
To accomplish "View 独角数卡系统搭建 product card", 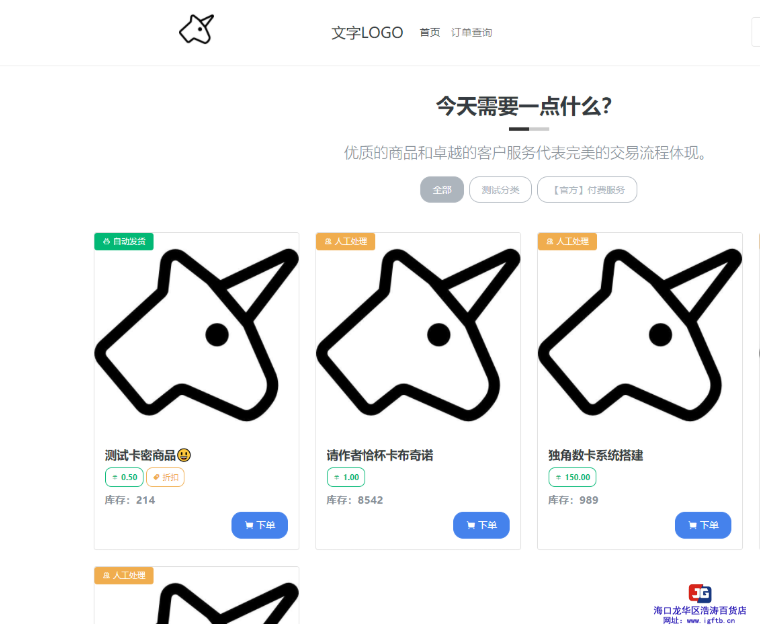I will (640, 340).
